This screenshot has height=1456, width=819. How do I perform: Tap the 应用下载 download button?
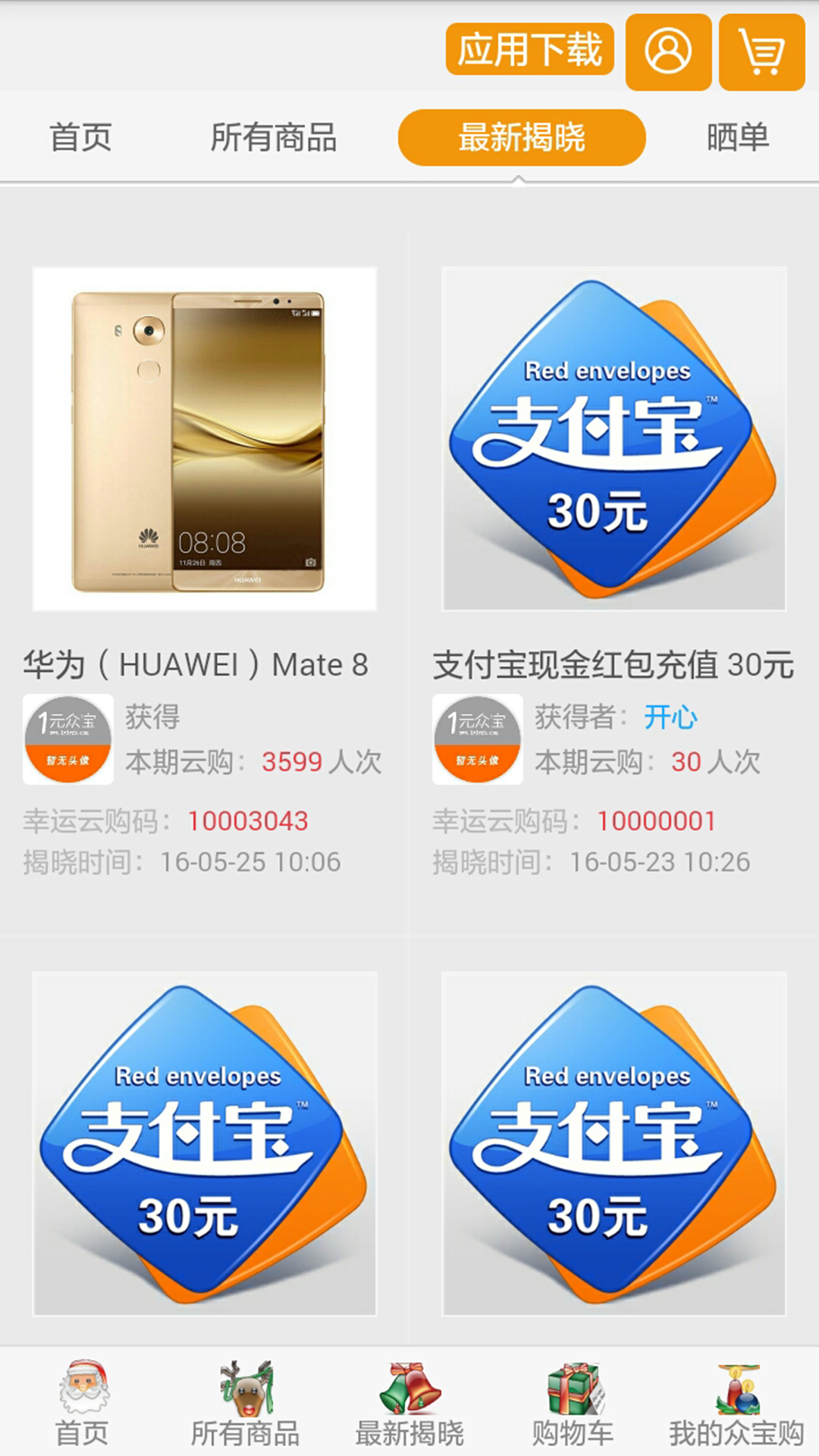coord(529,49)
